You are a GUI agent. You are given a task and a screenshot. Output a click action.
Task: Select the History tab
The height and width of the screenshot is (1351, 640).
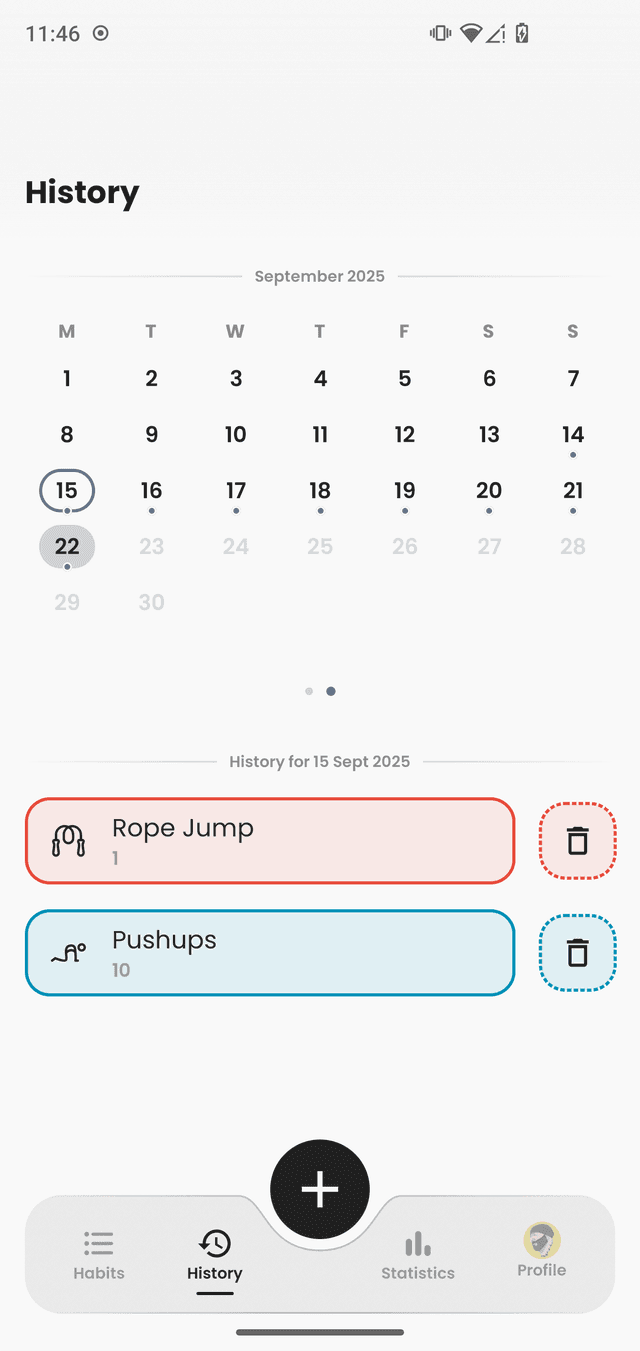(215, 1255)
